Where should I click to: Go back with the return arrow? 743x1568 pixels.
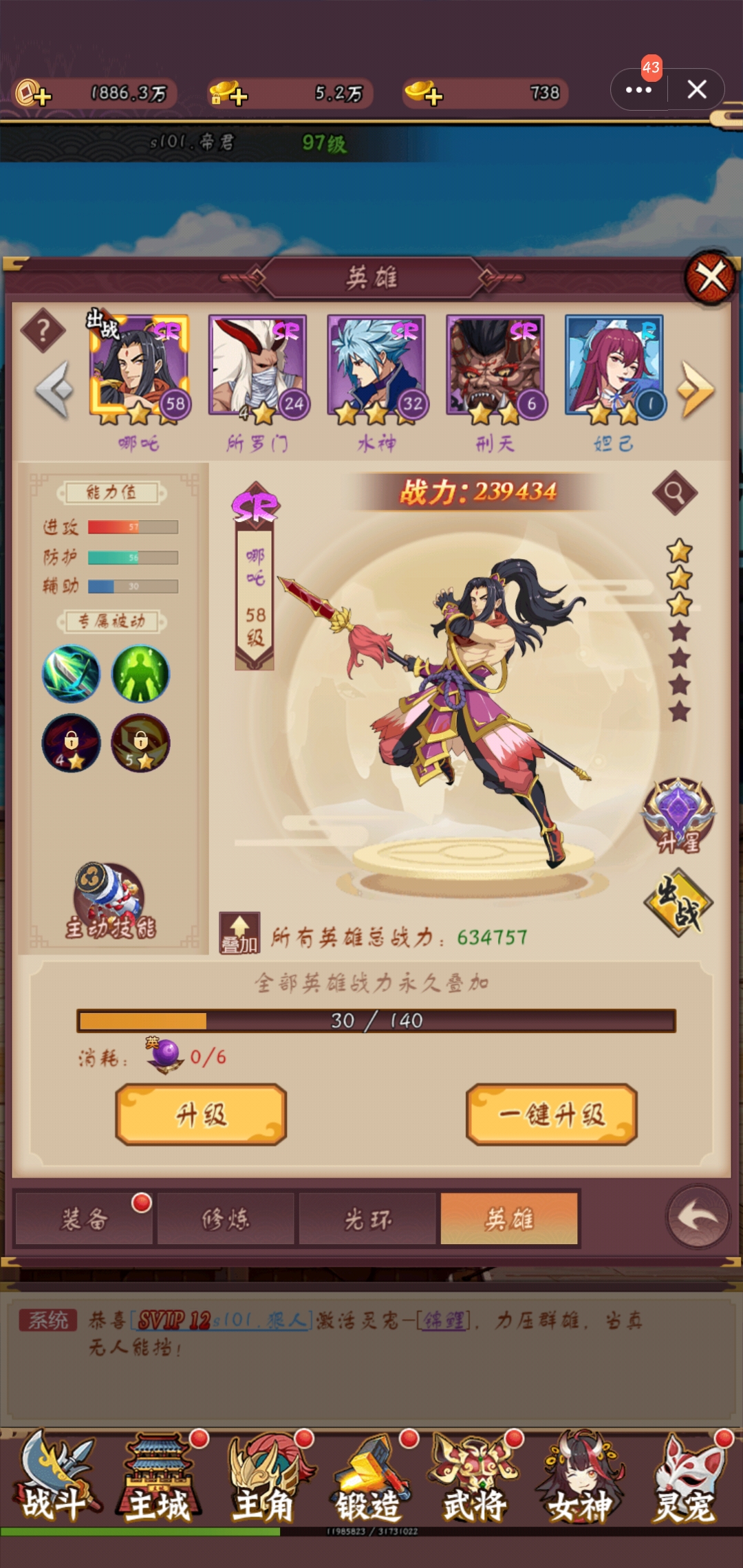698,1217
